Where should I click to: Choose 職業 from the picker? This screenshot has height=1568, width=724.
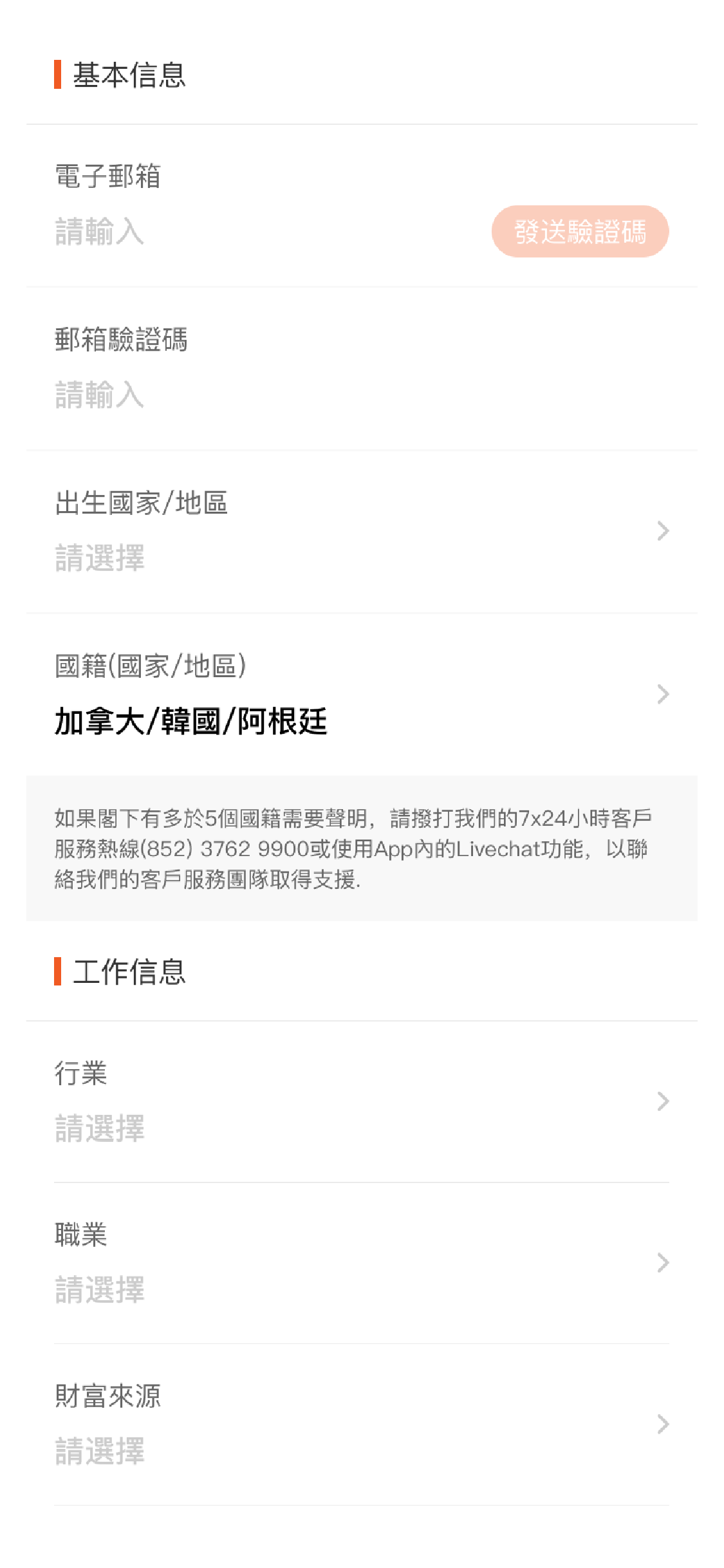(x=360, y=1263)
